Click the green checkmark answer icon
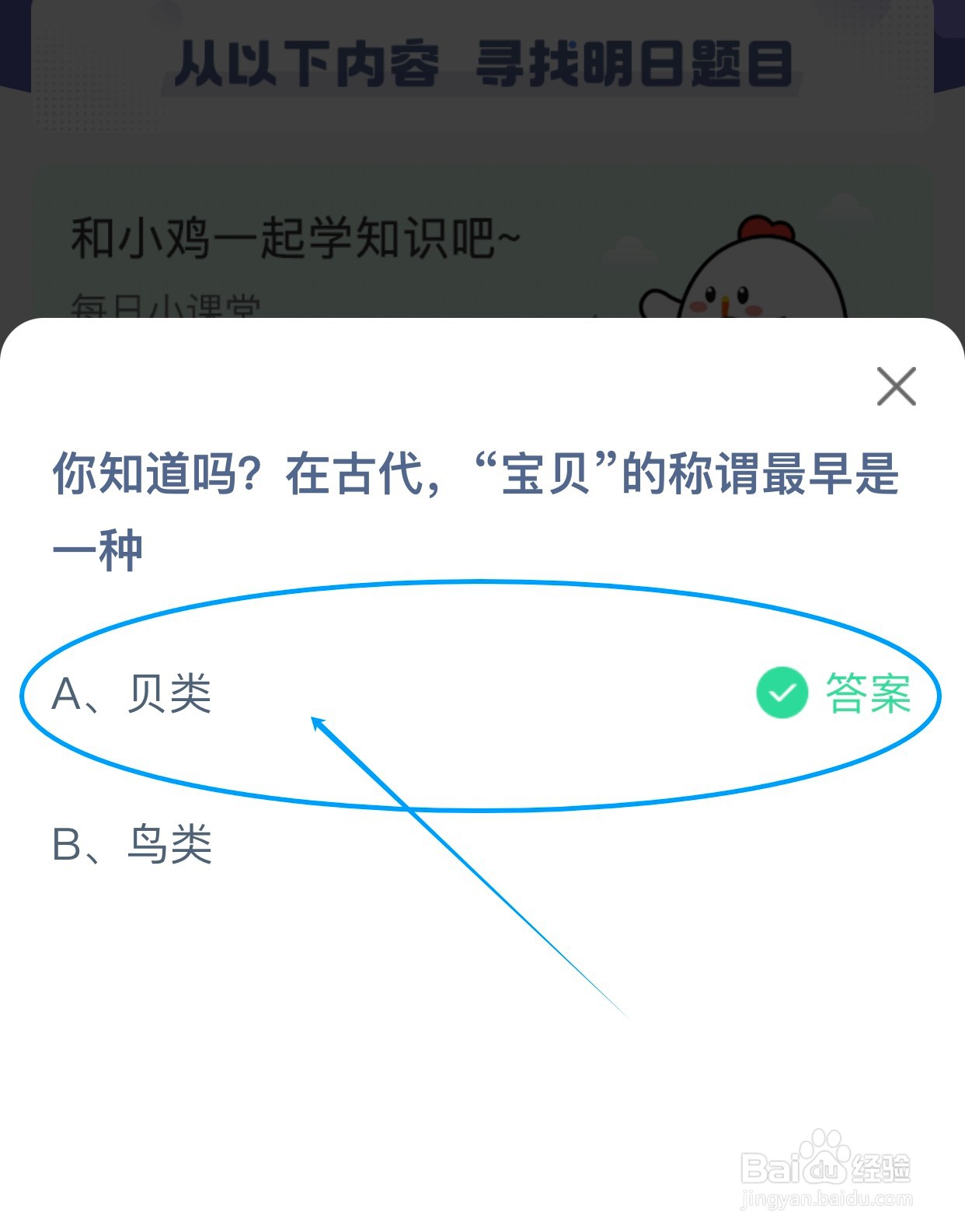The height and width of the screenshot is (1232, 965). [782, 693]
